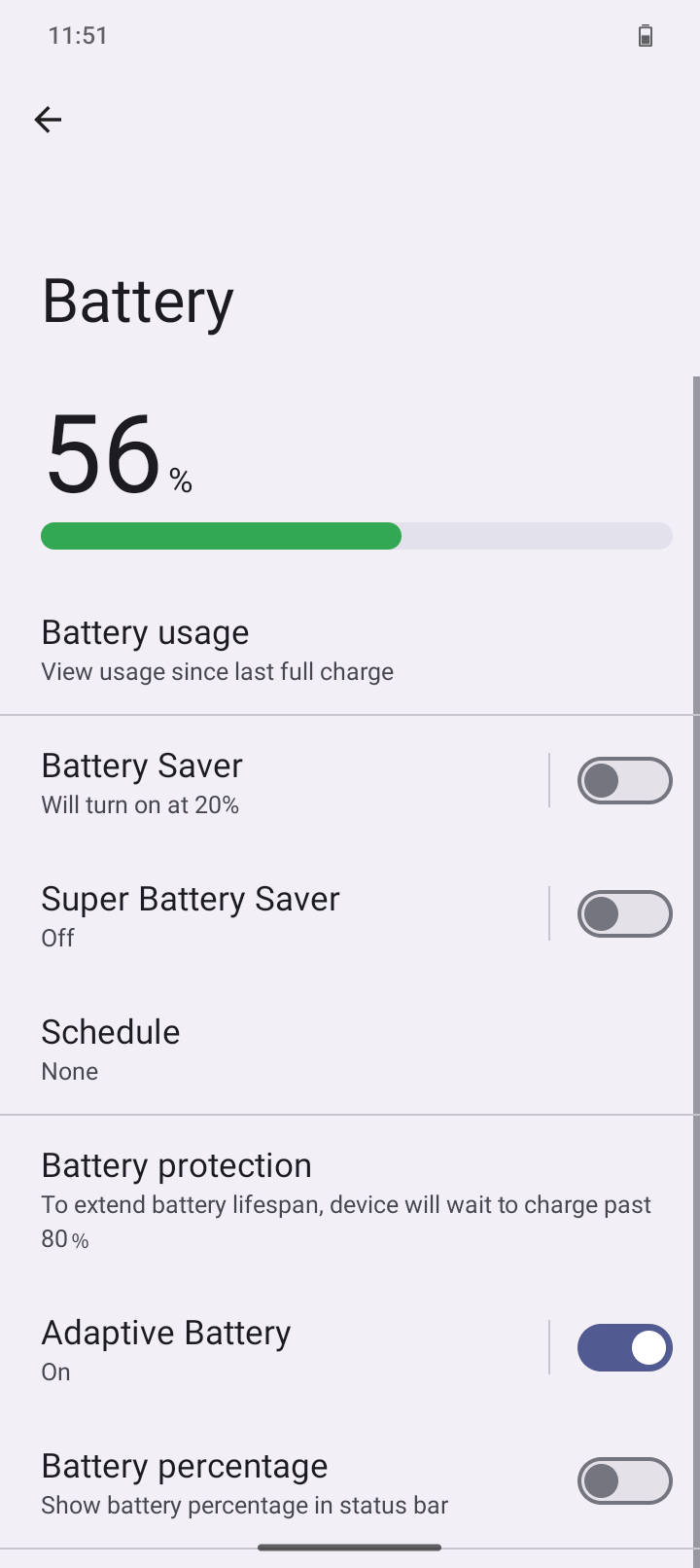Image resolution: width=700 pixels, height=1568 pixels.
Task: Tap the battery status bar icon
Action: (645, 35)
